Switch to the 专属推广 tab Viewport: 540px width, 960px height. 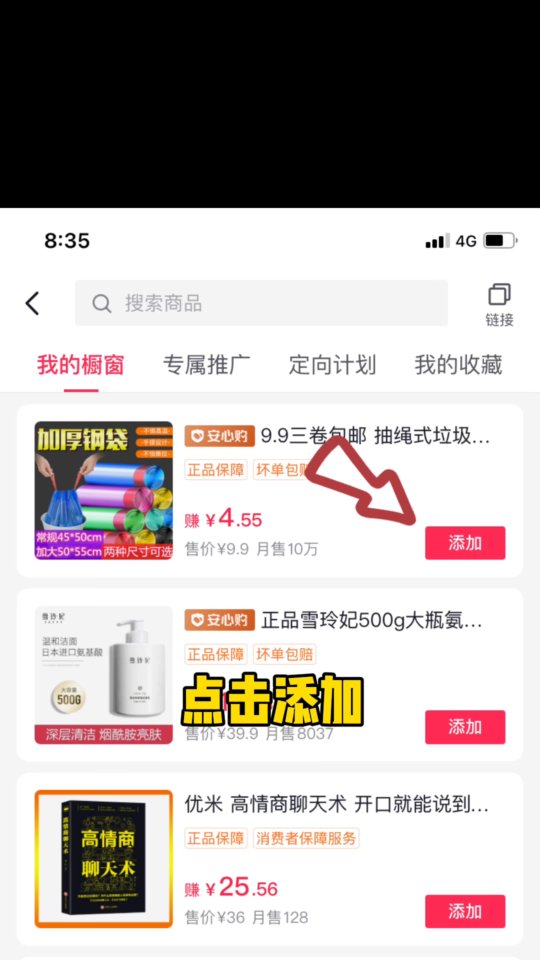tap(206, 365)
